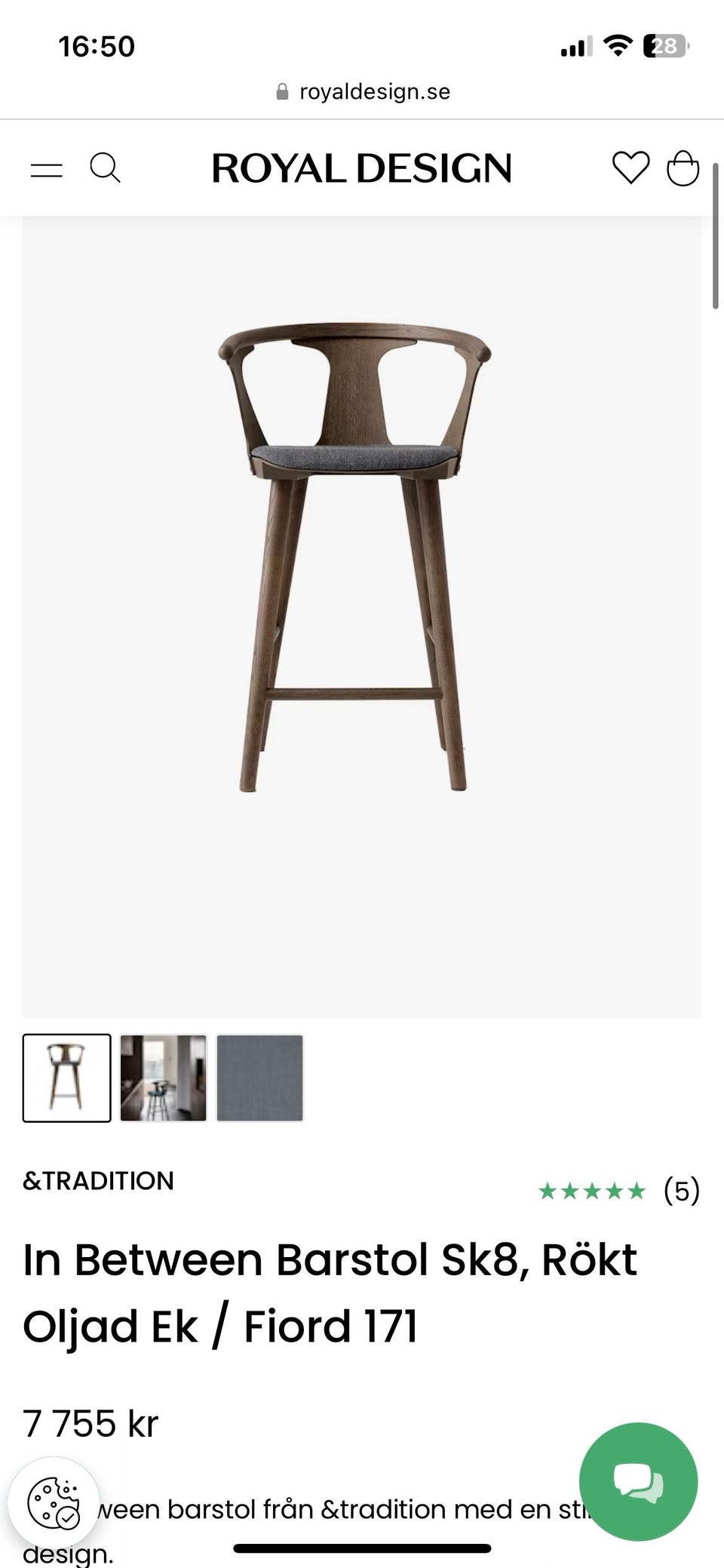Viewport: 724px width, 1568px height.
Task: Open the shopping bag
Action: point(683,168)
